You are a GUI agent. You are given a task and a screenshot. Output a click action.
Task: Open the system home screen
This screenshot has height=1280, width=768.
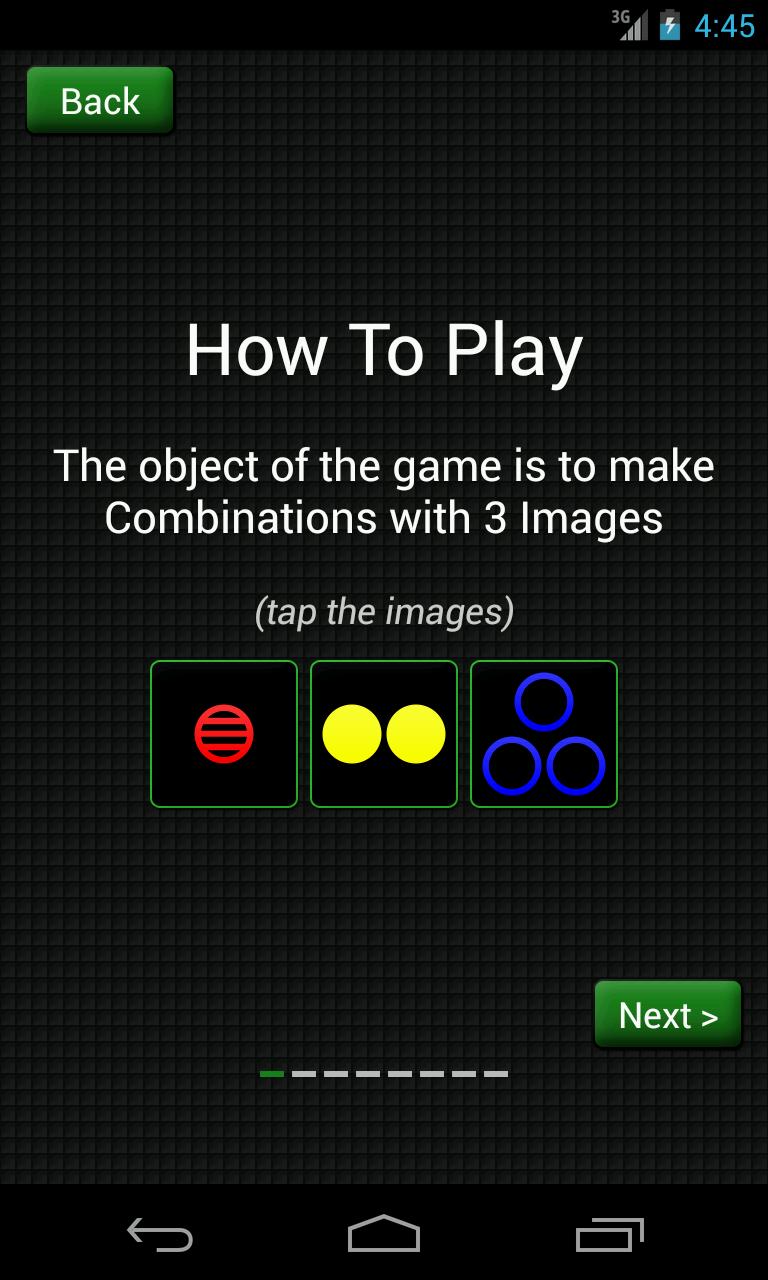pyautogui.click(x=384, y=1234)
